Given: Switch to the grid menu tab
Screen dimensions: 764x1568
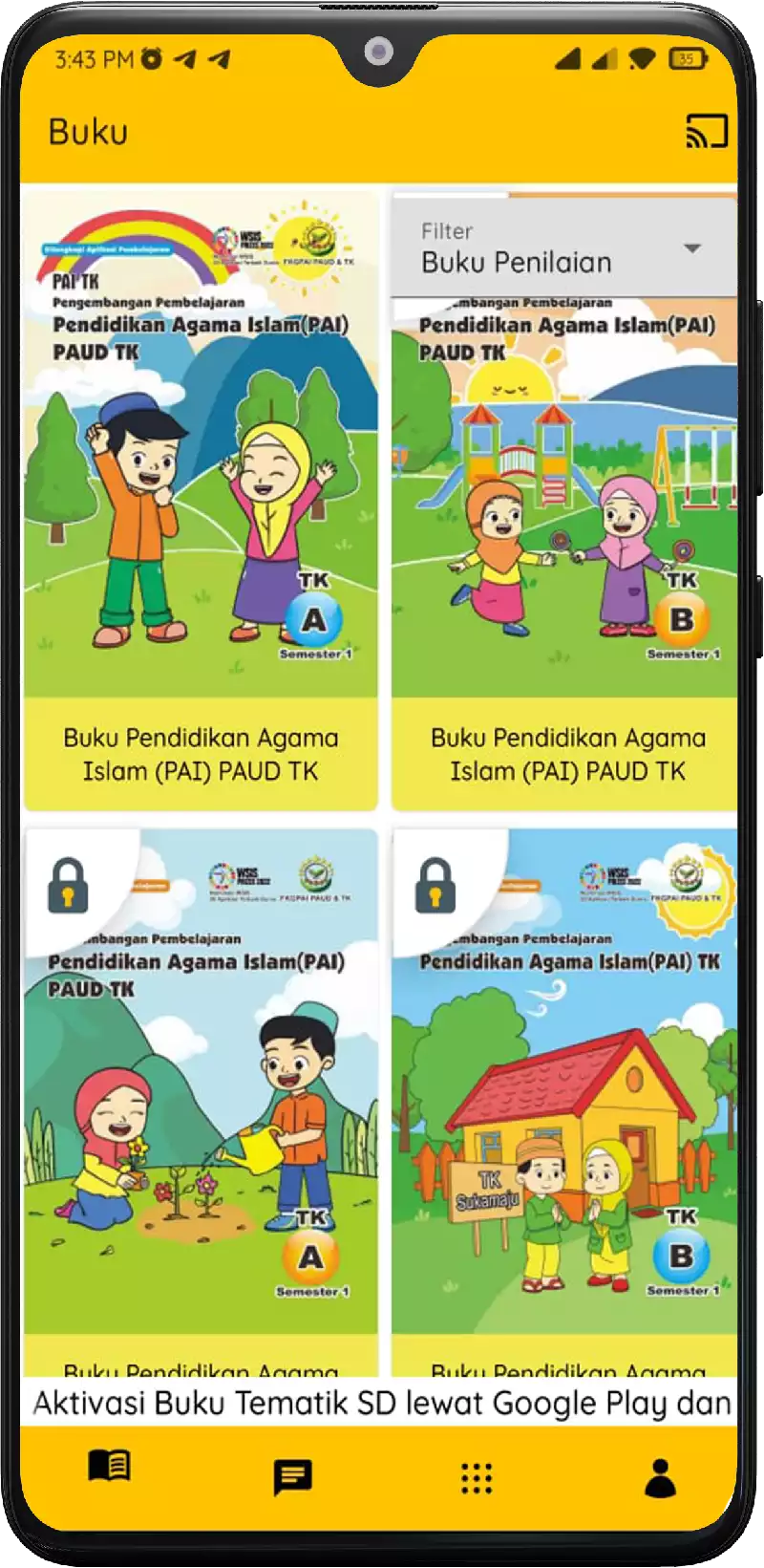Looking at the screenshot, I should point(477,1477).
